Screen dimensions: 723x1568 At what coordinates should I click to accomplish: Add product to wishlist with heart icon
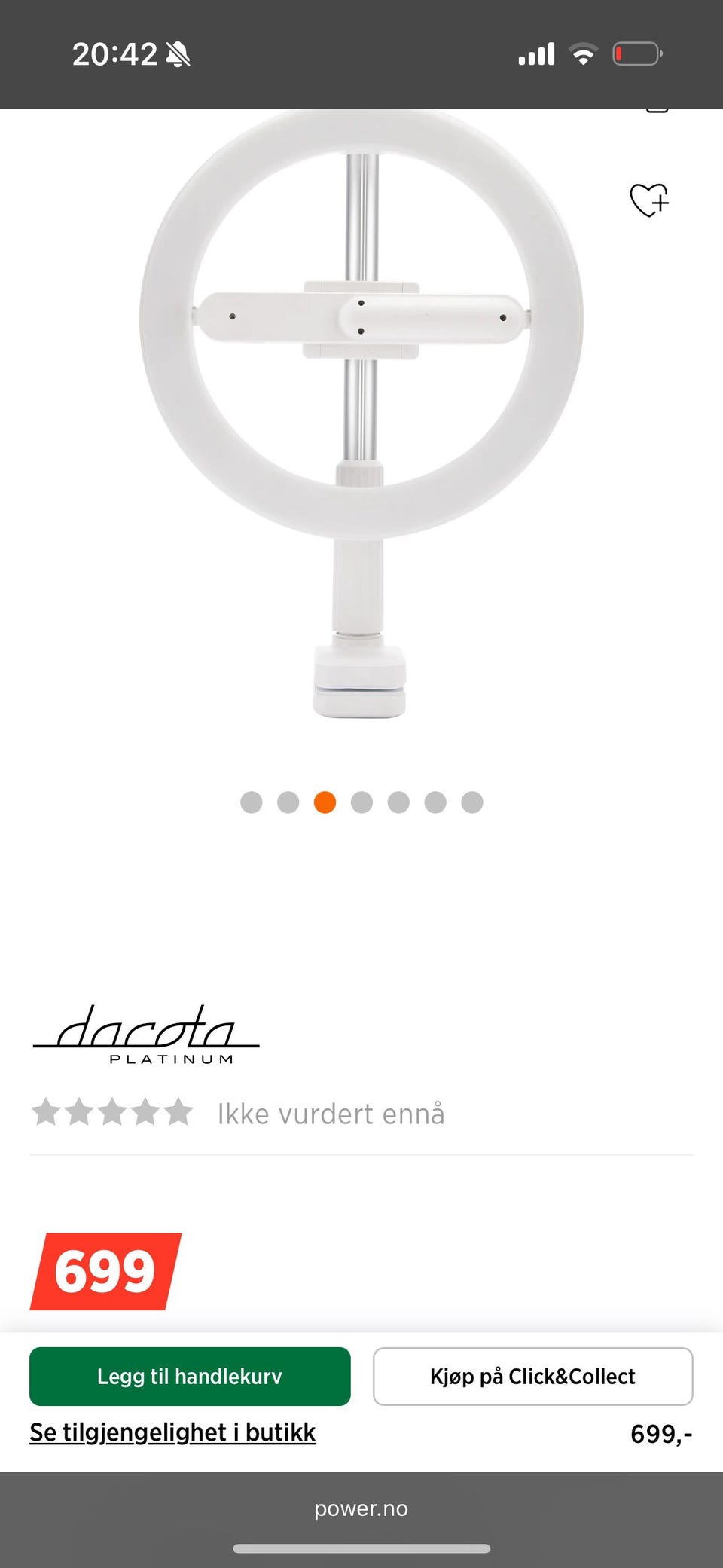point(648,200)
